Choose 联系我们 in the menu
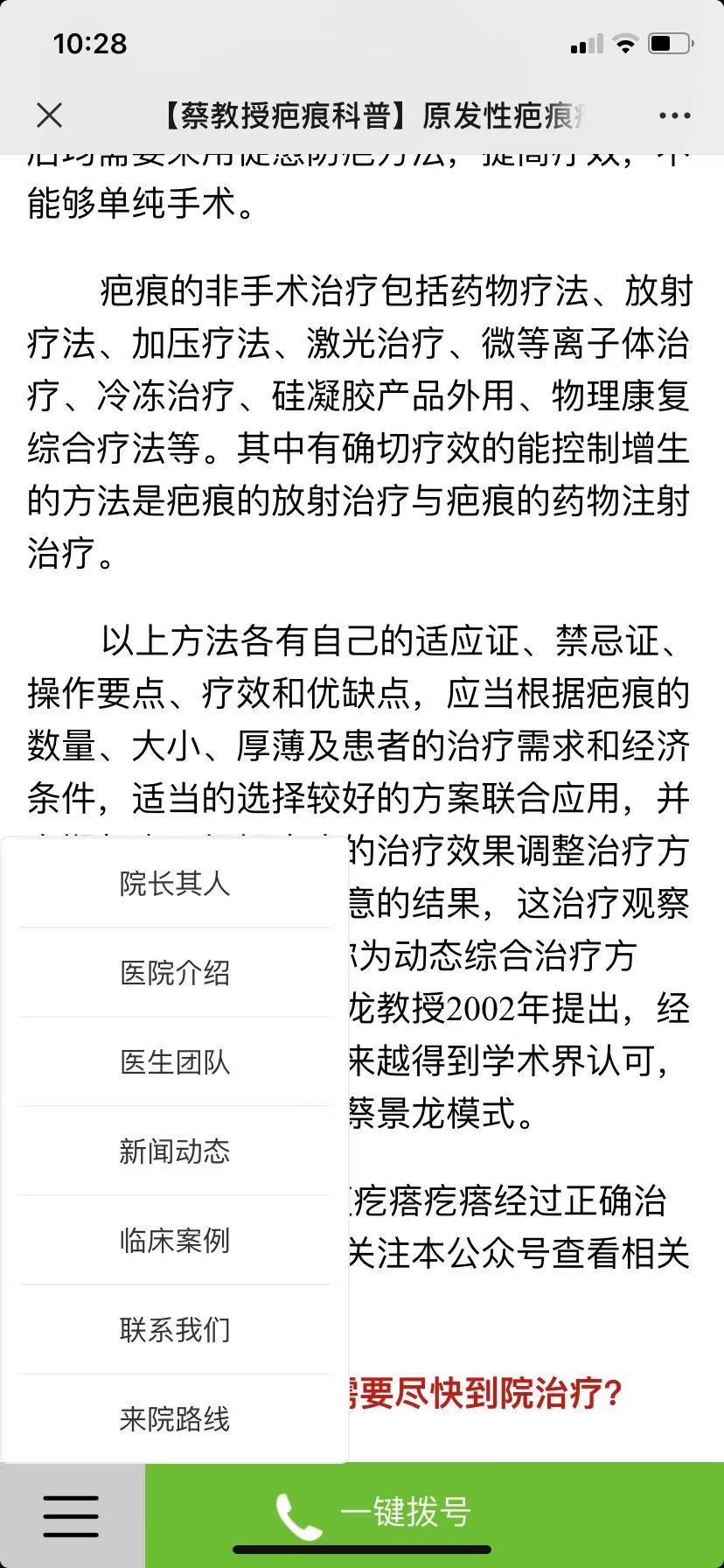 (175, 1330)
